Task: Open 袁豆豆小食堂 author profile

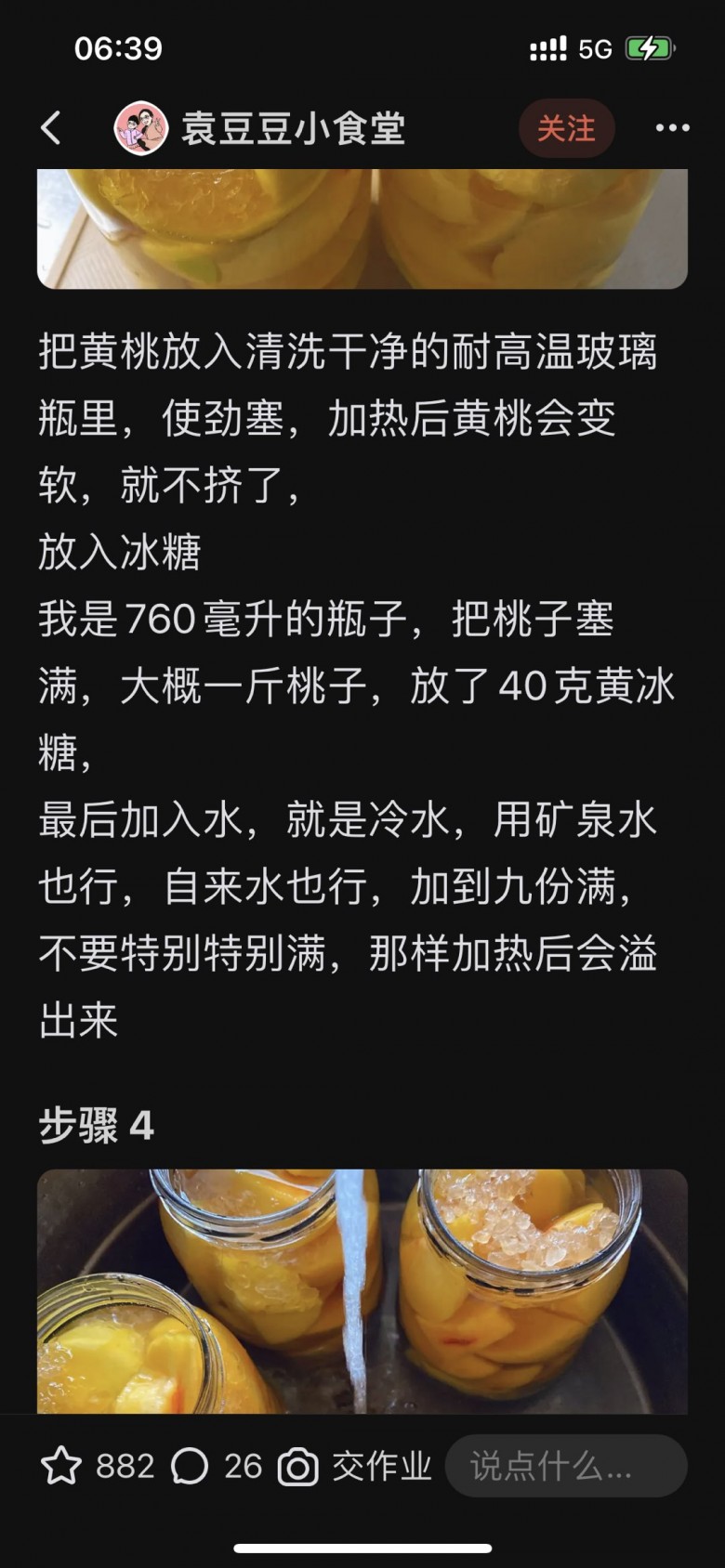Action: tap(292, 128)
